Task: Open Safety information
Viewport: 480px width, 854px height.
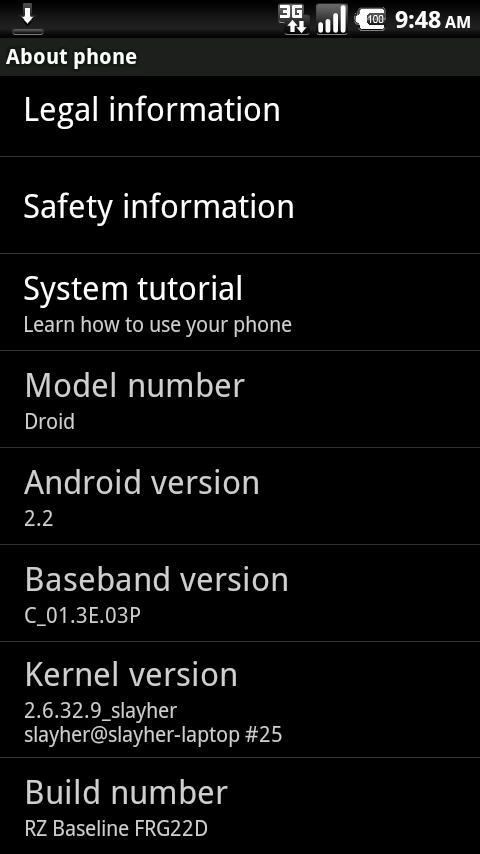Action: pyautogui.click(x=240, y=205)
